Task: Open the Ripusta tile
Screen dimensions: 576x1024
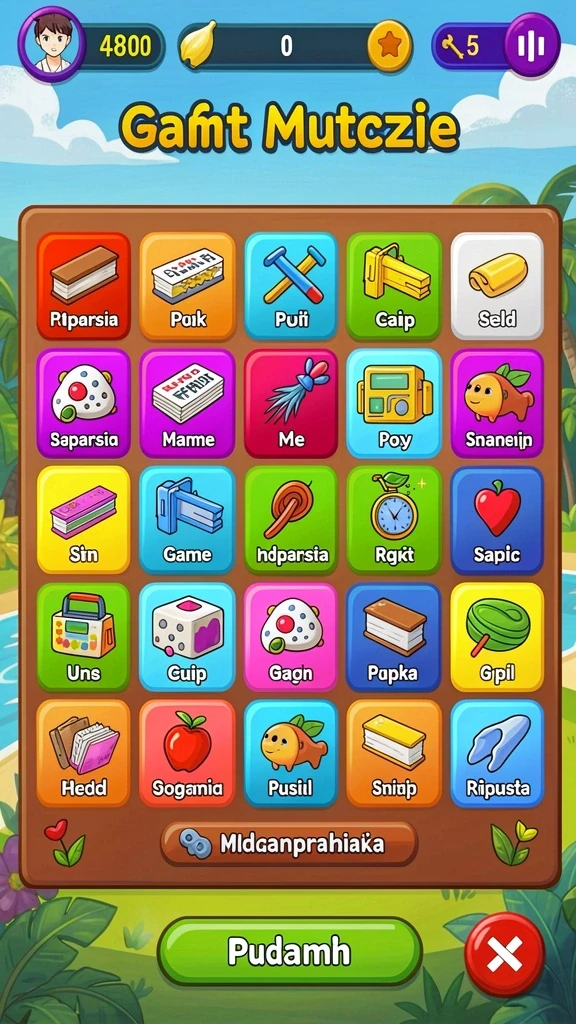Action: 497,754
